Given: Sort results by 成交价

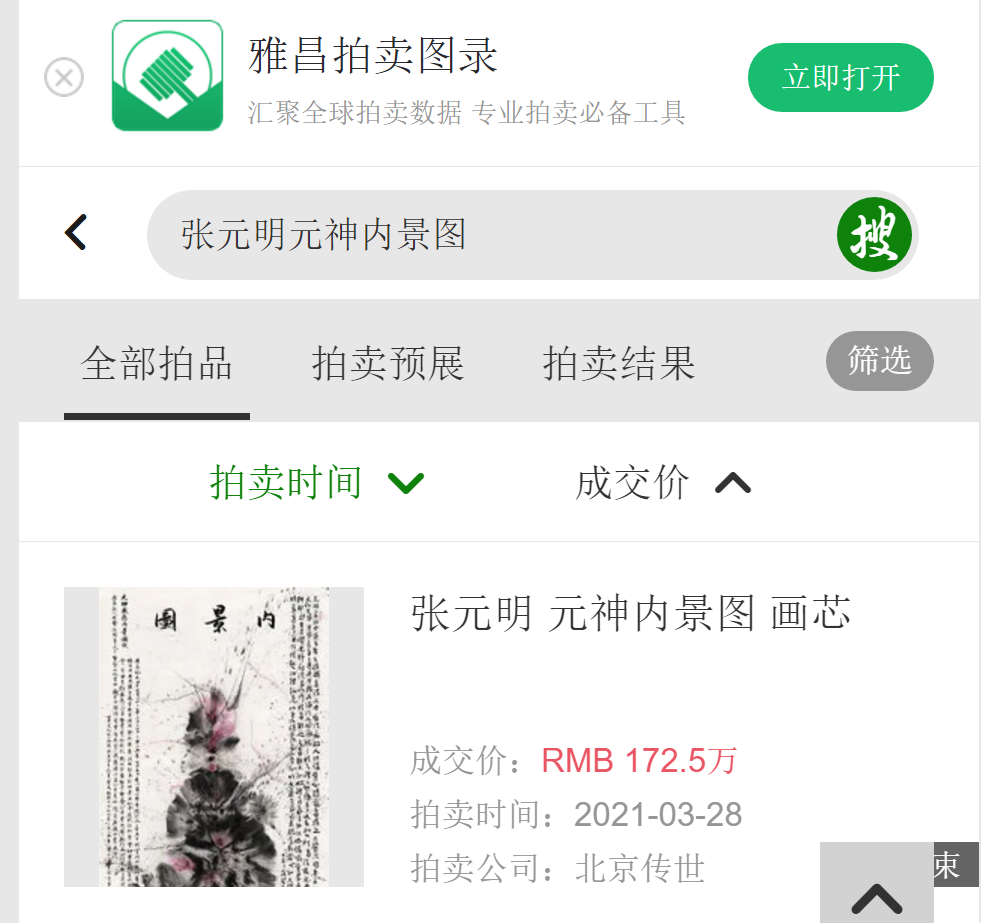Looking at the screenshot, I should point(662,483).
